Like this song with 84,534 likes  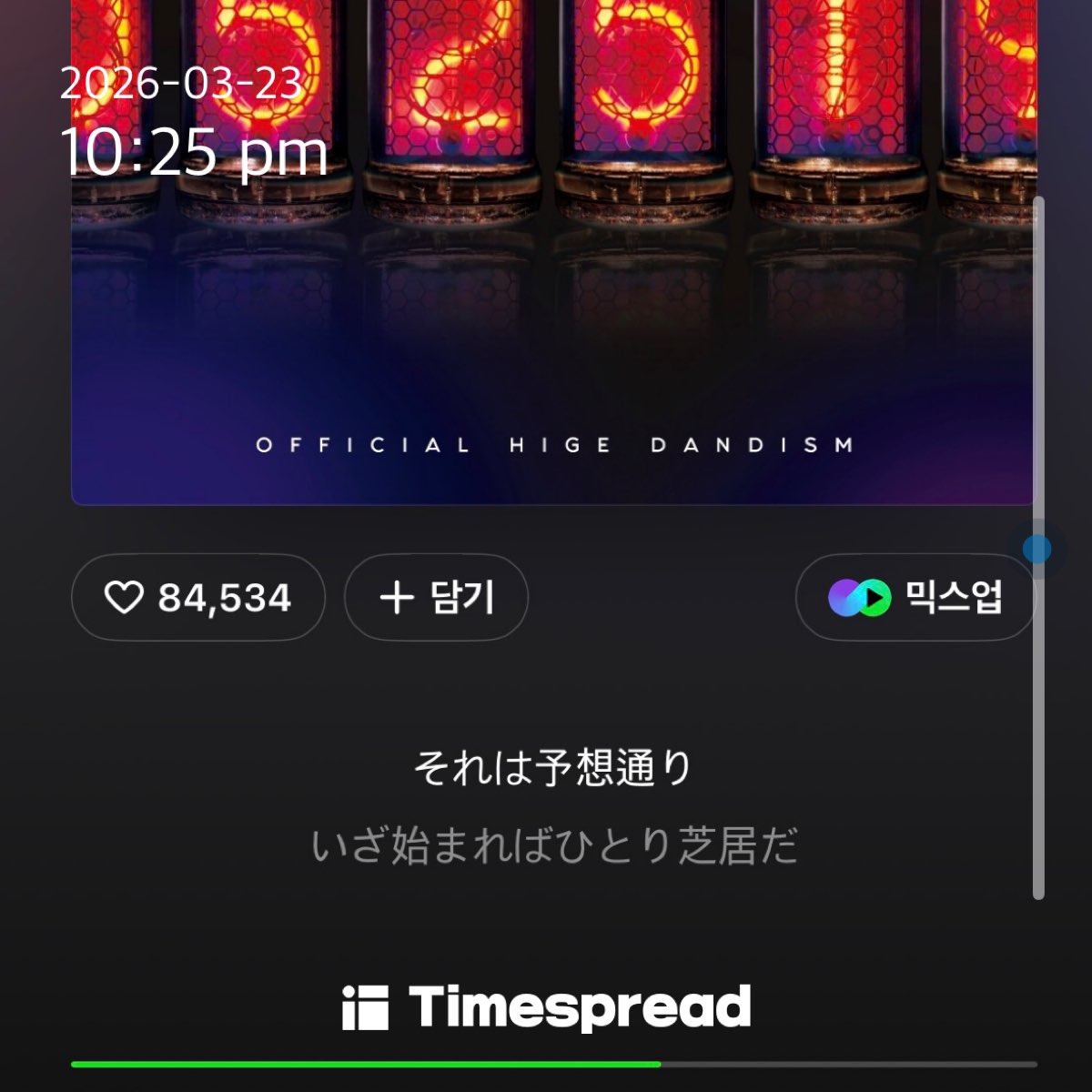point(197,598)
